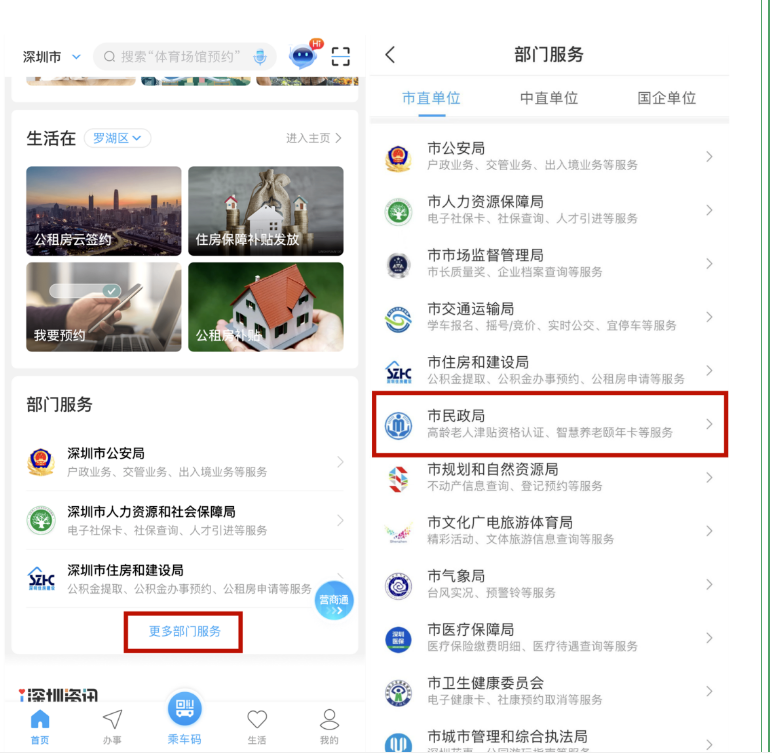The width and height of the screenshot is (772, 753).
Task: Open the 乘车码 button
Action: point(184,719)
